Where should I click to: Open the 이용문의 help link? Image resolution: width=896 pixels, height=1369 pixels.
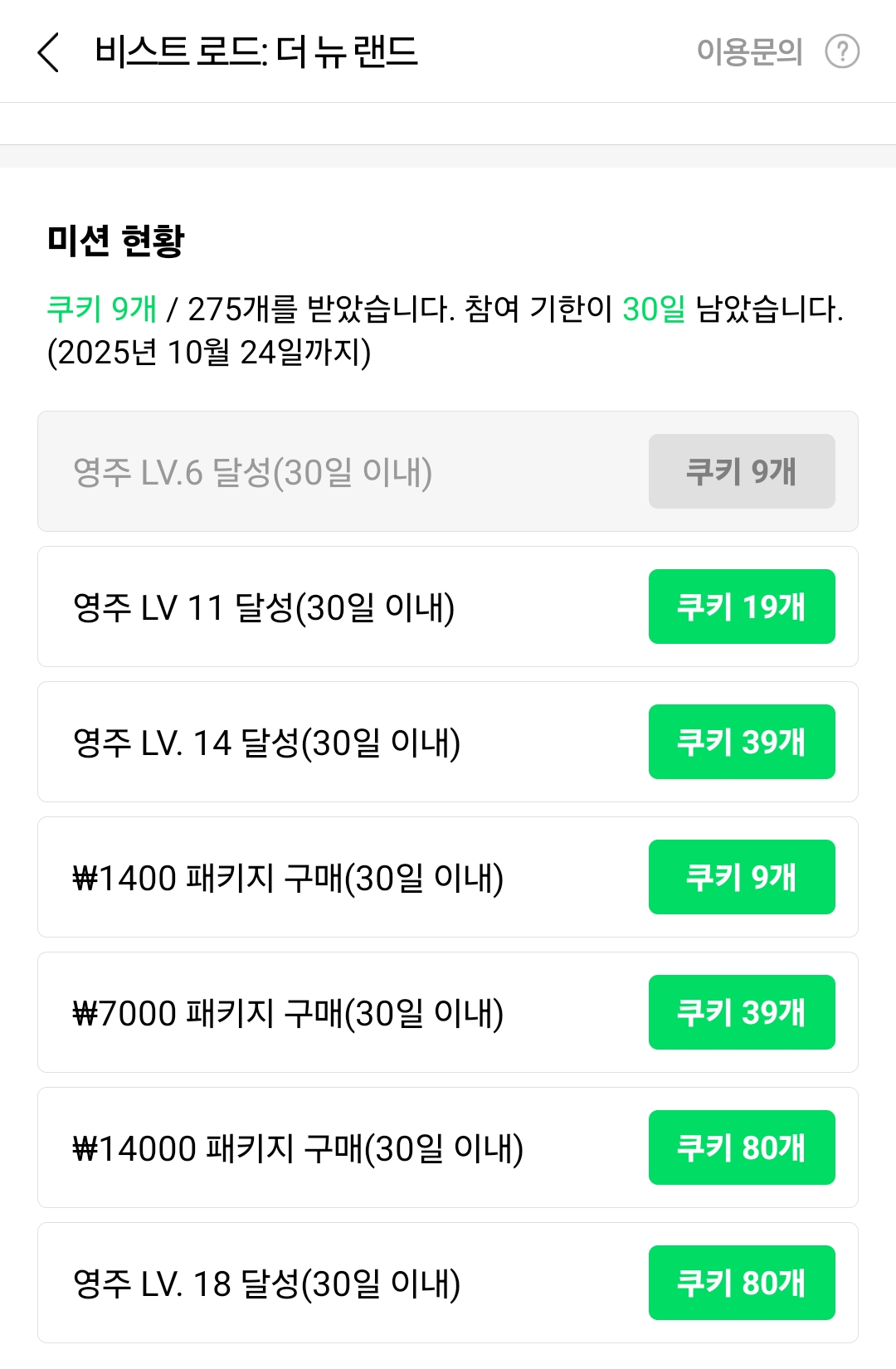click(777, 52)
